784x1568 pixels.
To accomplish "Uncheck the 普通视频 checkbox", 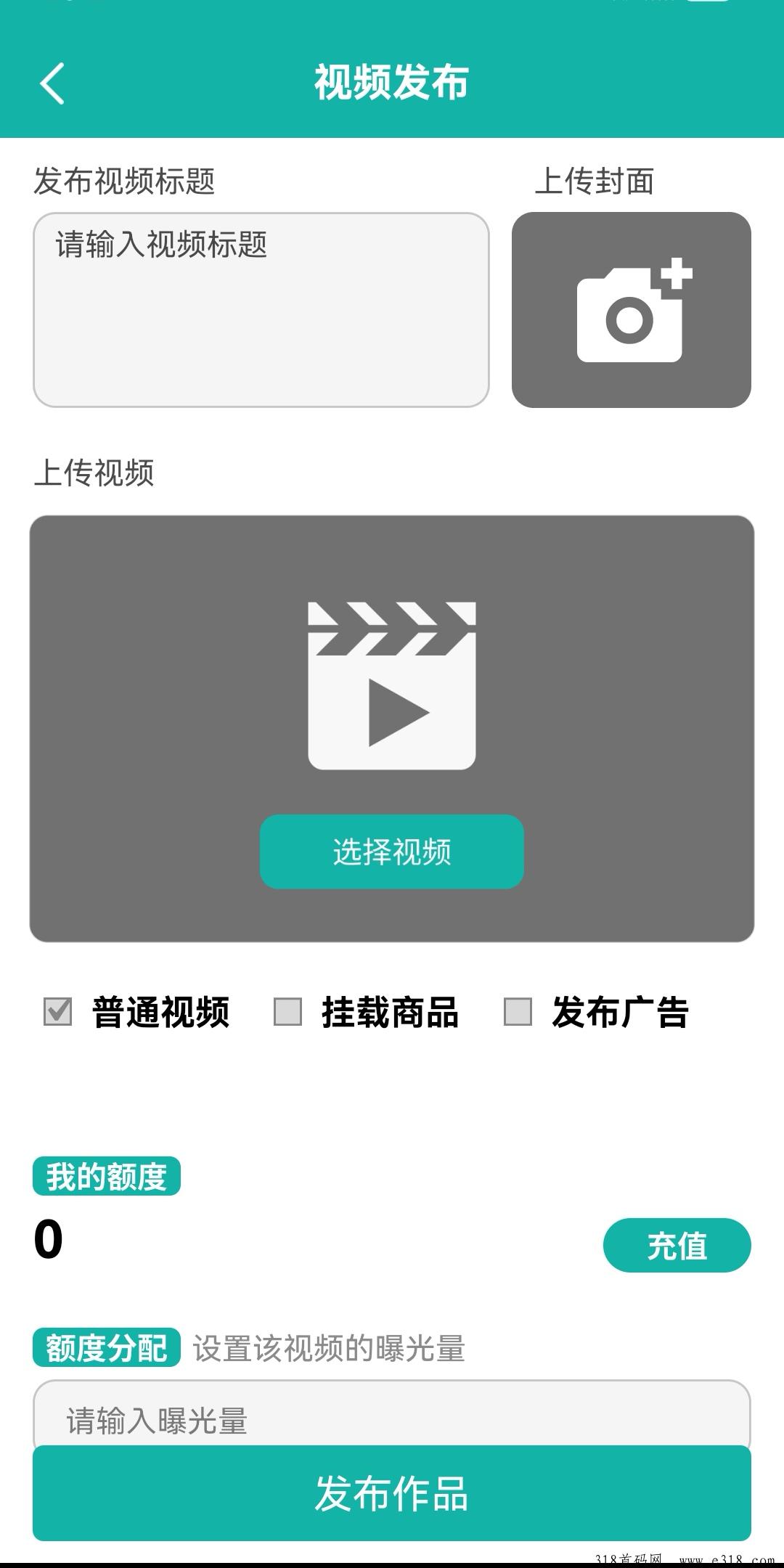I will tap(58, 1011).
